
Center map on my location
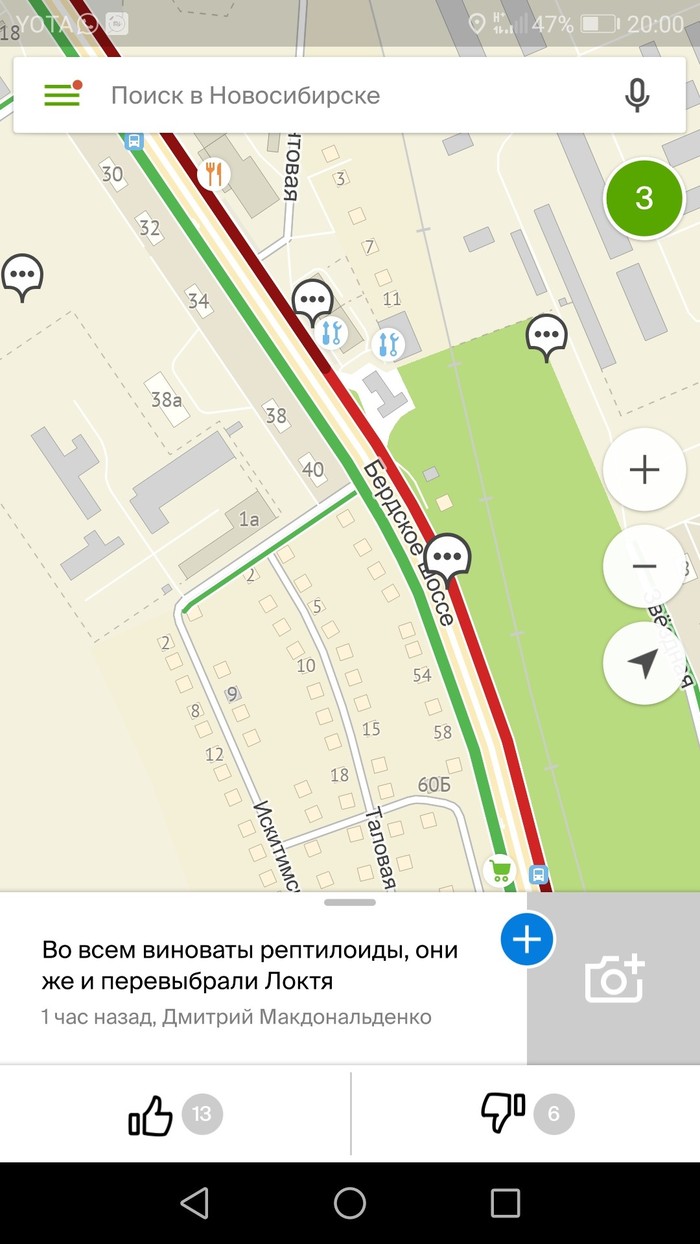pyautogui.click(x=644, y=663)
